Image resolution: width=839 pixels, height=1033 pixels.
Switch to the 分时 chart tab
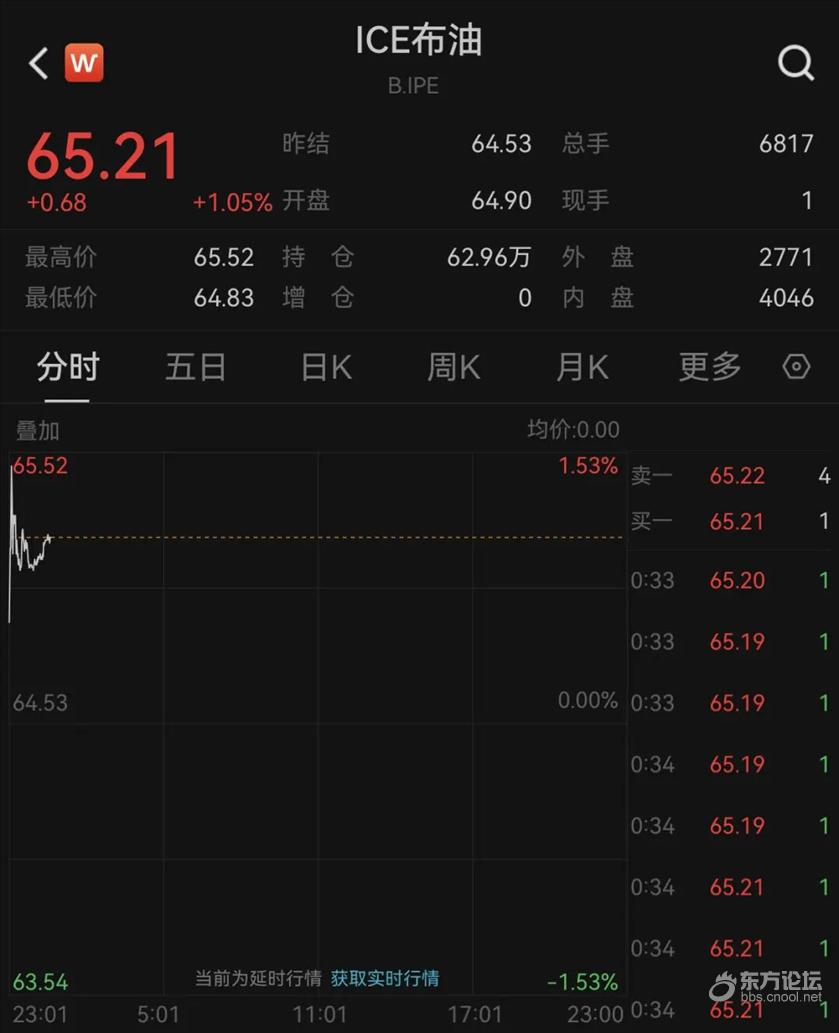click(68, 368)
